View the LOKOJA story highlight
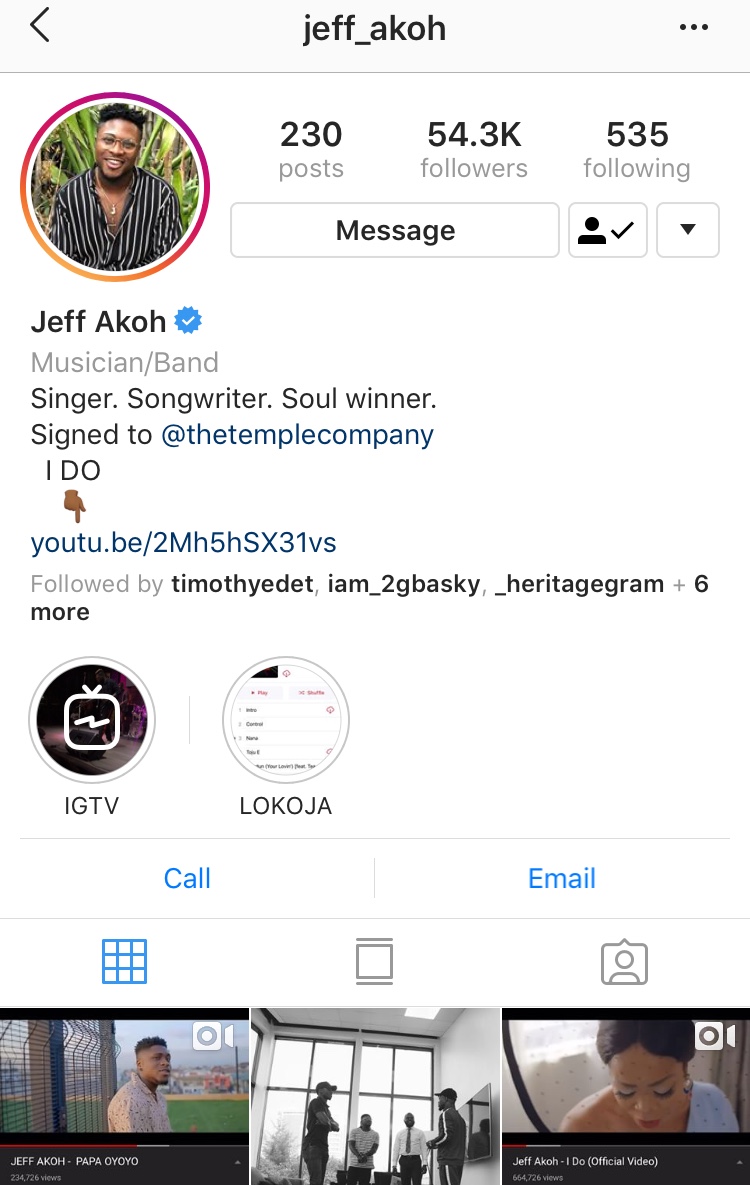The width and height of the screenshot is (750, 1185). [x=286, y=720]
